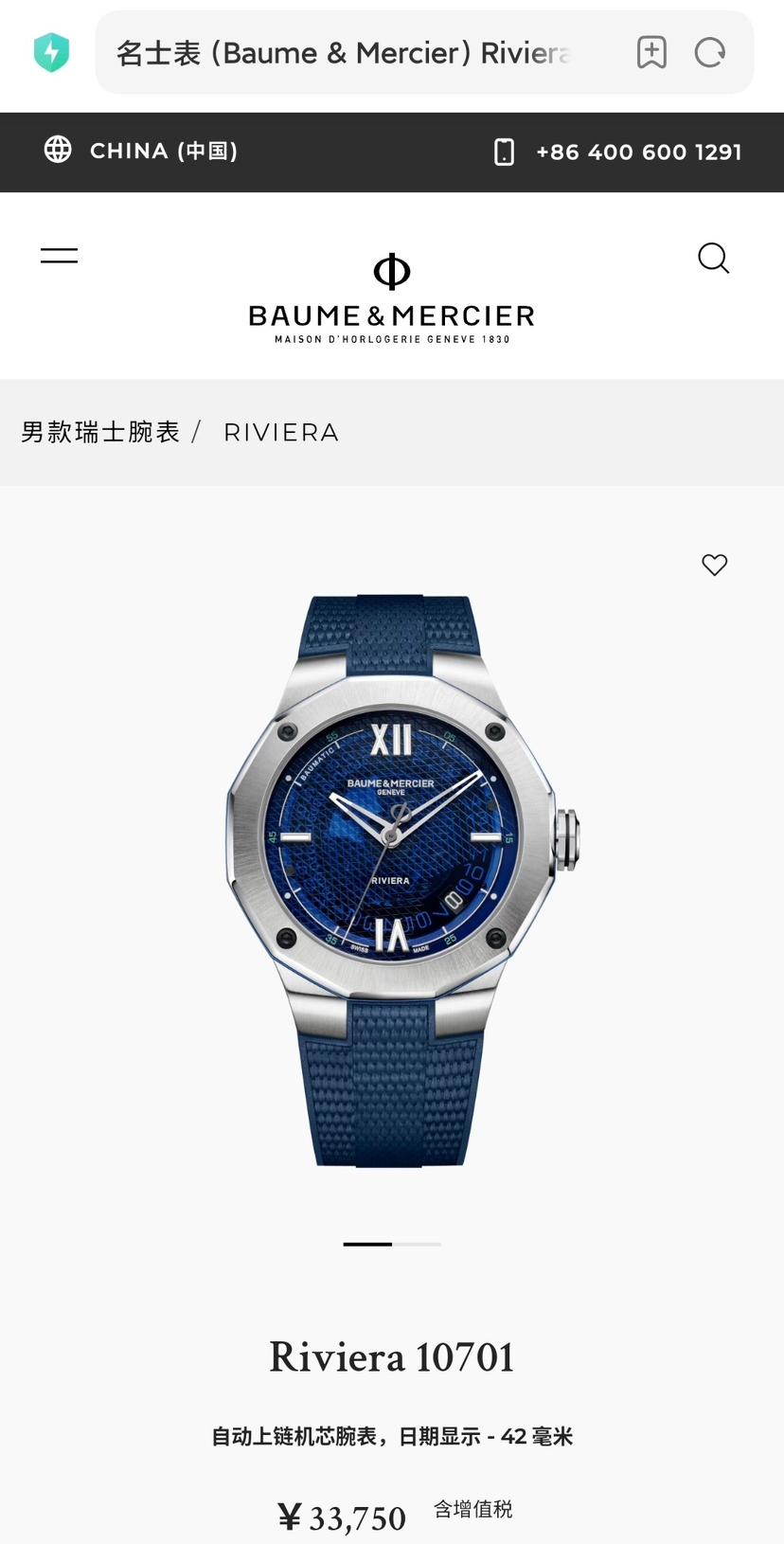Screen dimensions: 784x1544
Task: Open the site search magnifier
Action: click(x=713, y=258)
